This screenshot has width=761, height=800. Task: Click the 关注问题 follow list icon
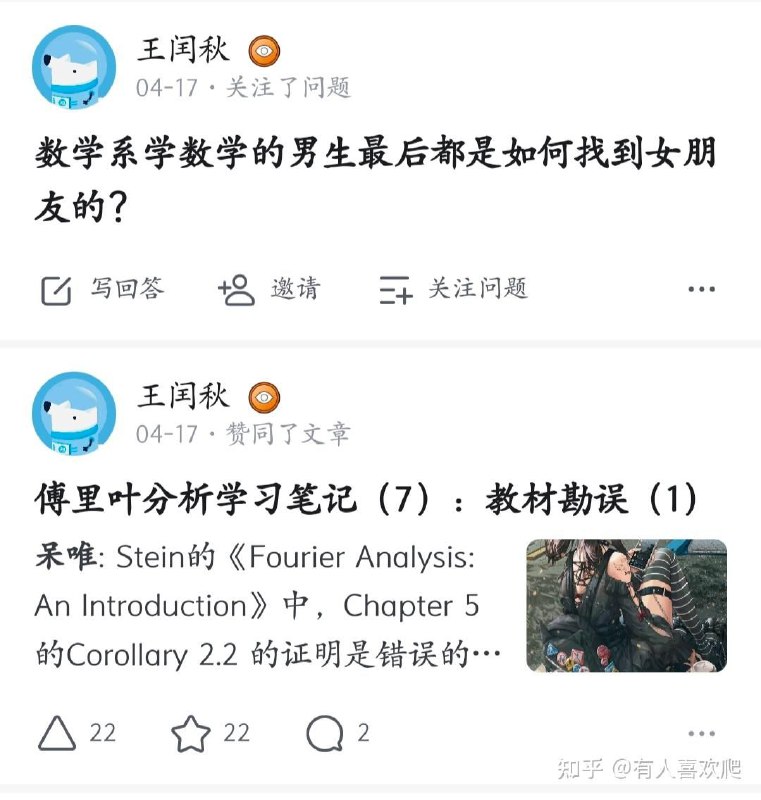click(395, 288)
